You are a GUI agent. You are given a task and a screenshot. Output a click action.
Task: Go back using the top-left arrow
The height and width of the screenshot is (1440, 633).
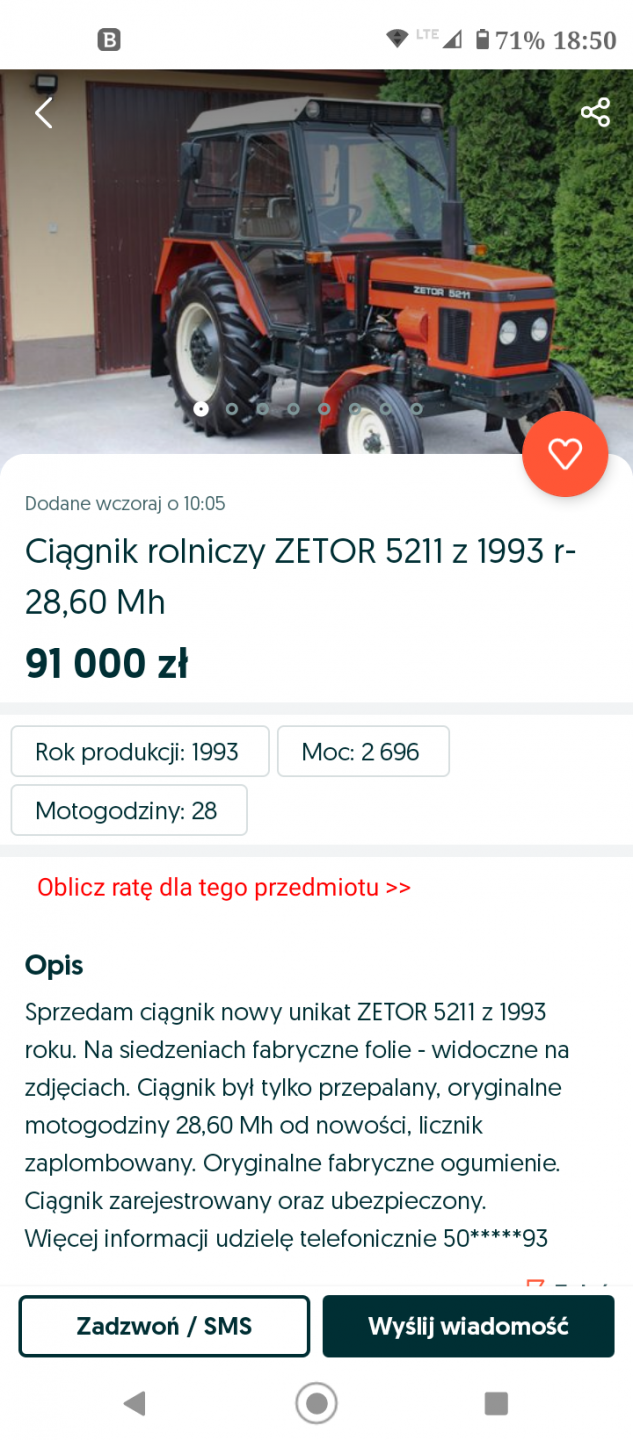coord(44,113)
